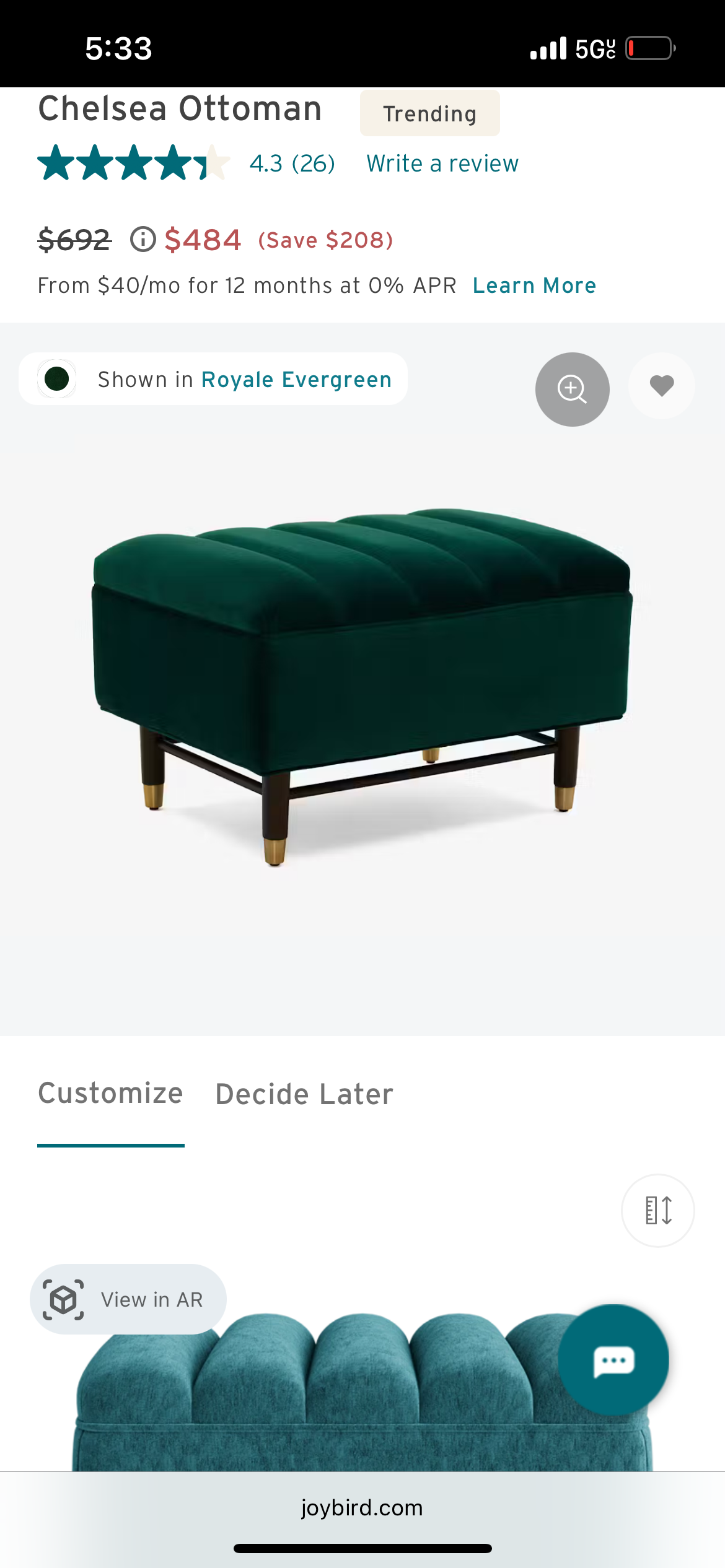Open the 4.3 (26) ratings

[292, 164]
